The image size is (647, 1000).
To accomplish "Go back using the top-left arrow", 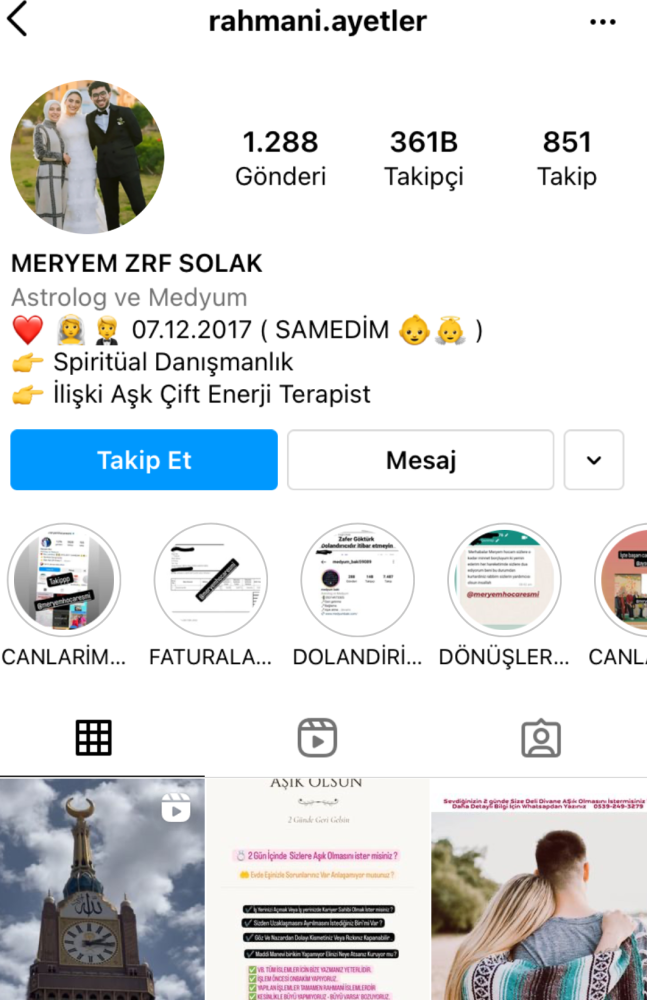I will [x=18, y=20].
